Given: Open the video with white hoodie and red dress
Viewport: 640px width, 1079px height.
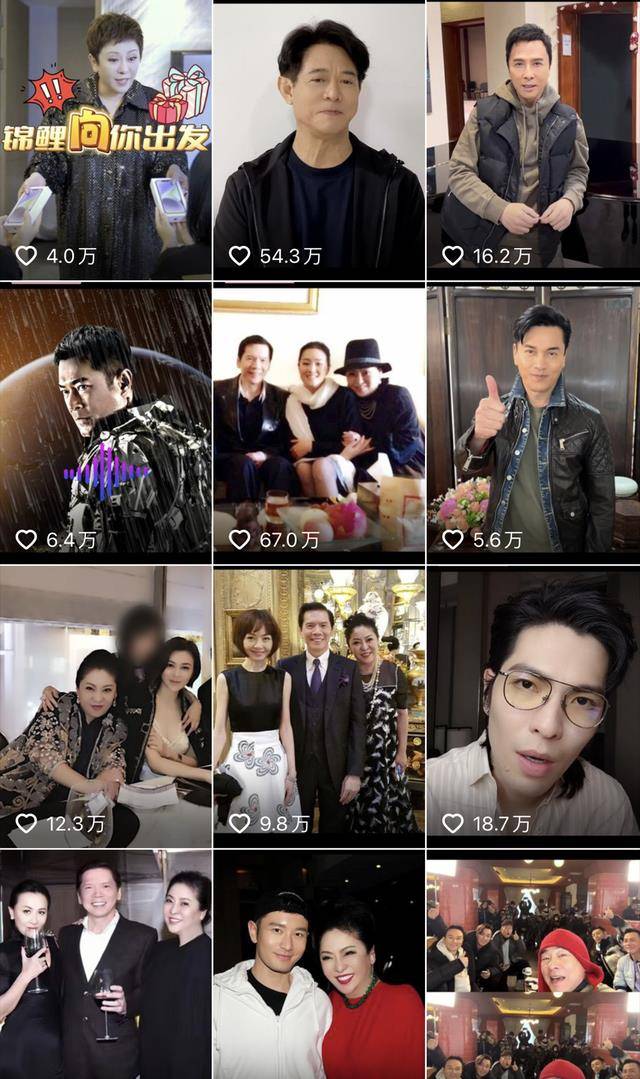Looking at the screenshot, I should (x=319, y=965).
